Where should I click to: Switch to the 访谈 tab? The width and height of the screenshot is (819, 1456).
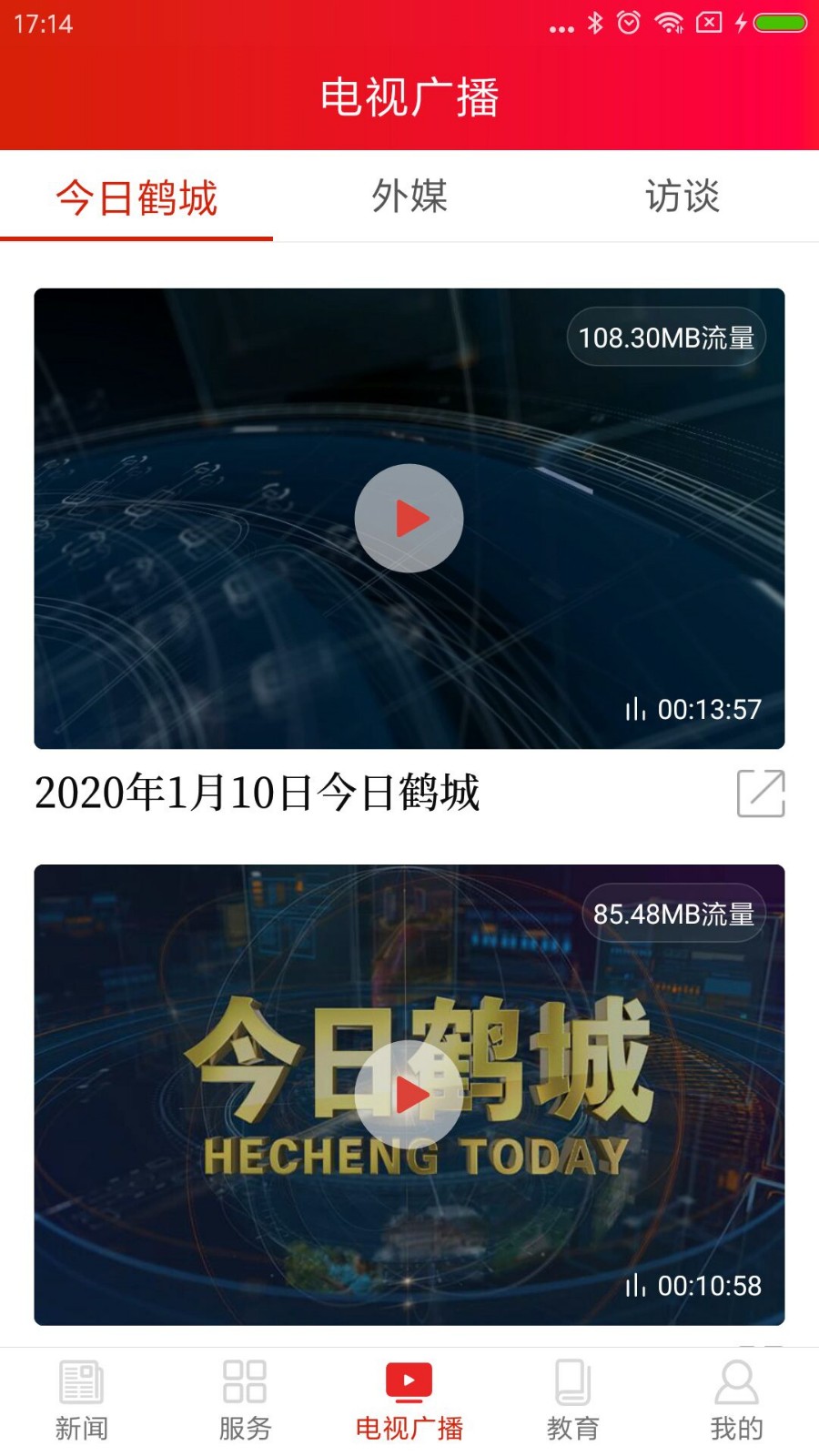click(681, 197)
